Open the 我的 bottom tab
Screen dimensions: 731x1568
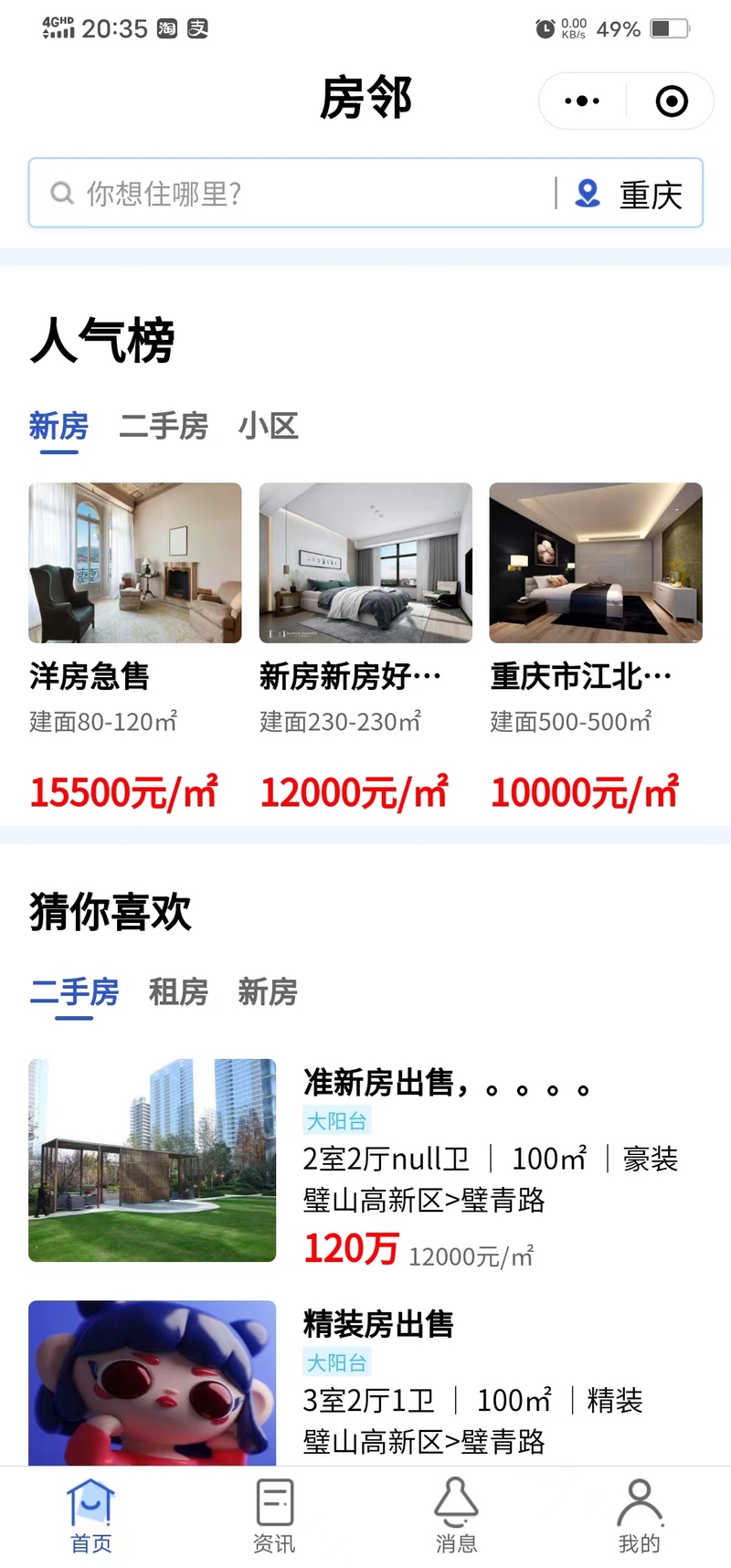(x=640, y=1517)
